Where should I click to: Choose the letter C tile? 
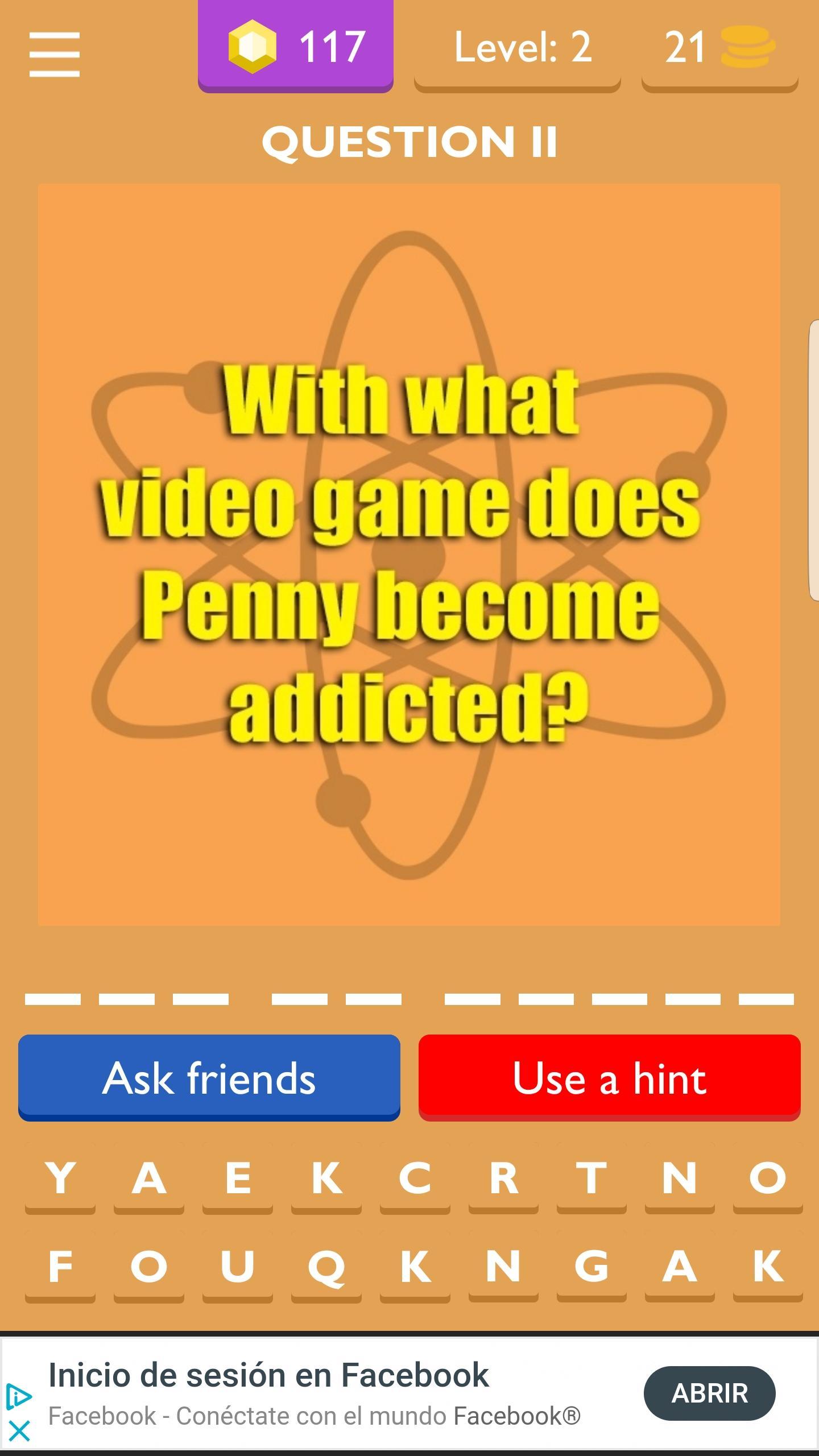(x=415, y=1178)
